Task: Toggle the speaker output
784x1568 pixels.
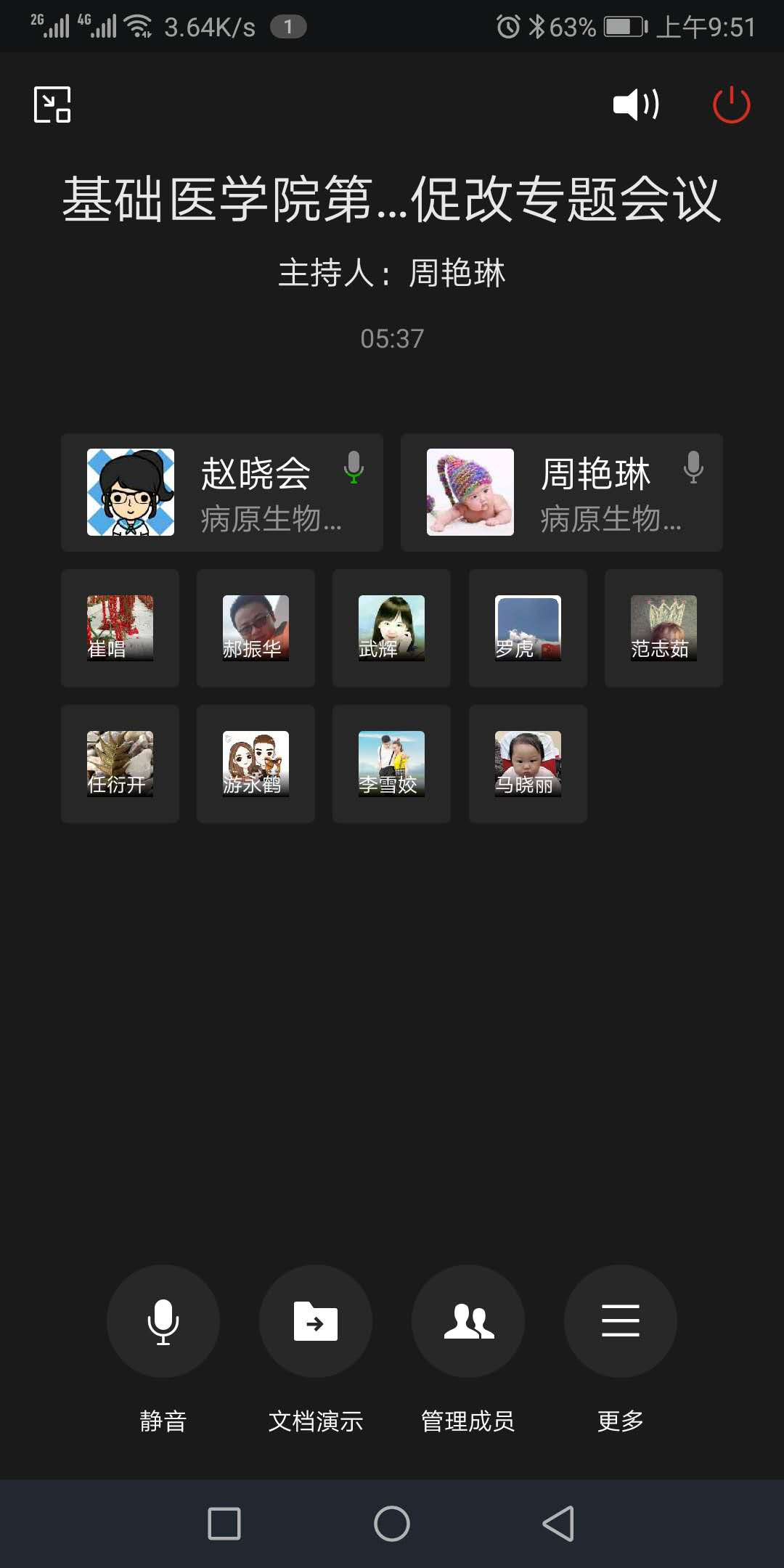Action: [636, 105]
